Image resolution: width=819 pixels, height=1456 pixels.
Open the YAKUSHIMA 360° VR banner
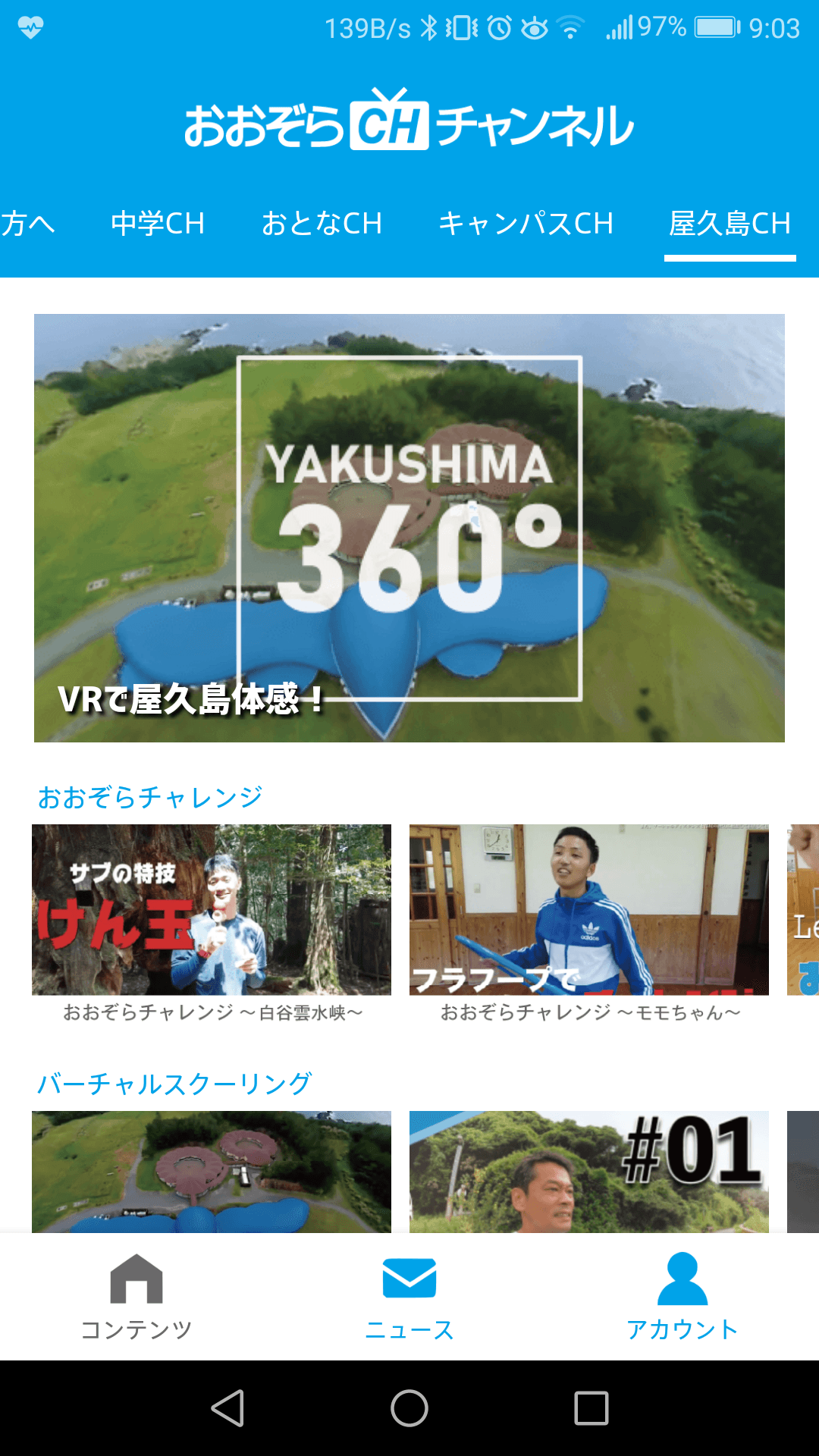[x=409, y=527]
